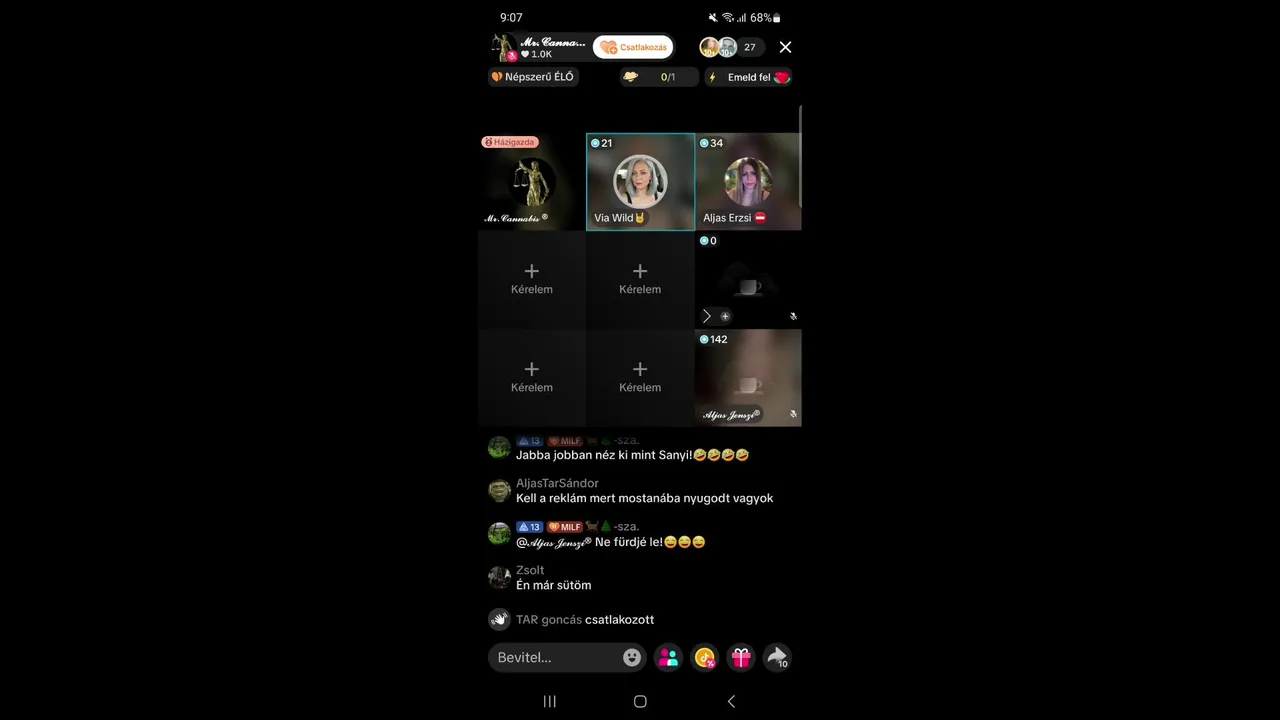
Task: Open the gold coin interaction icon
Action: click(705, 657)
